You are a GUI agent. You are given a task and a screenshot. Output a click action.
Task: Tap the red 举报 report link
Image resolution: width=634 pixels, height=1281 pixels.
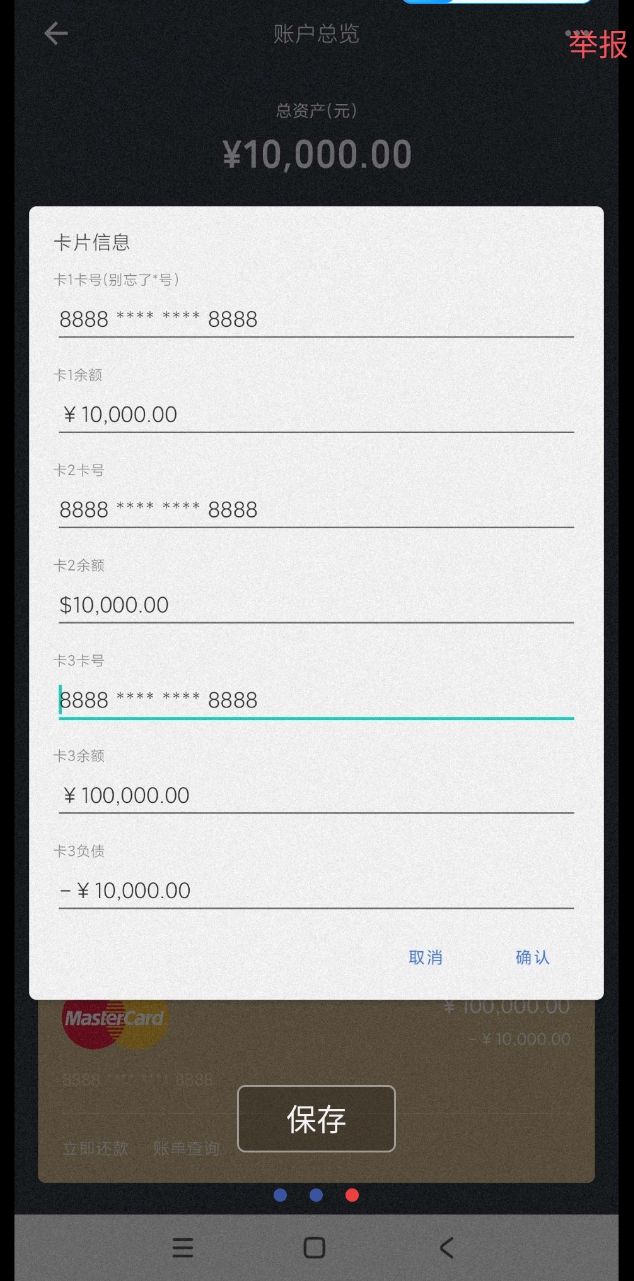(x=598, y=45)
